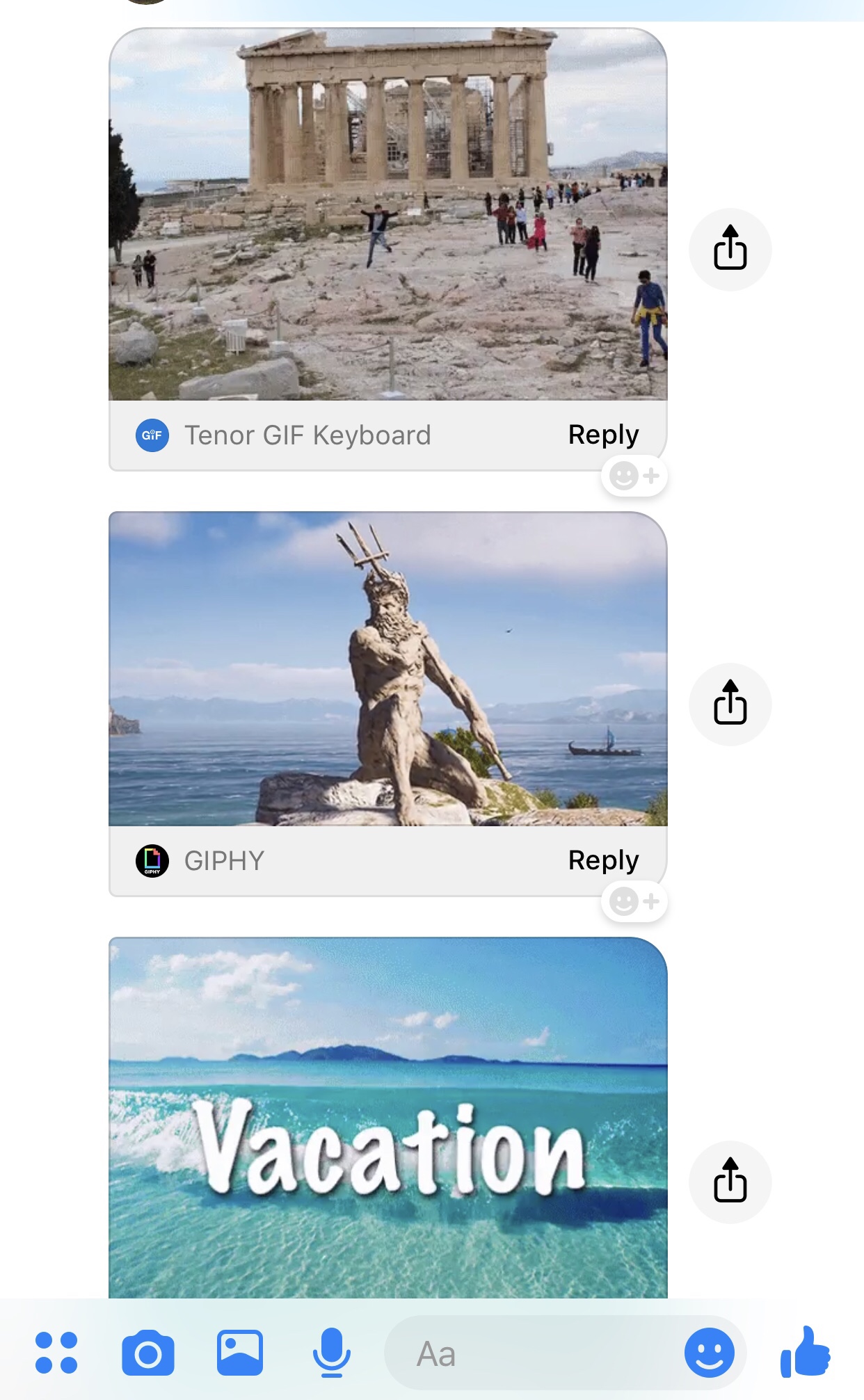864x1400 pixels.
Task: Open the Vacation GIF
Action: point(387,1117)
